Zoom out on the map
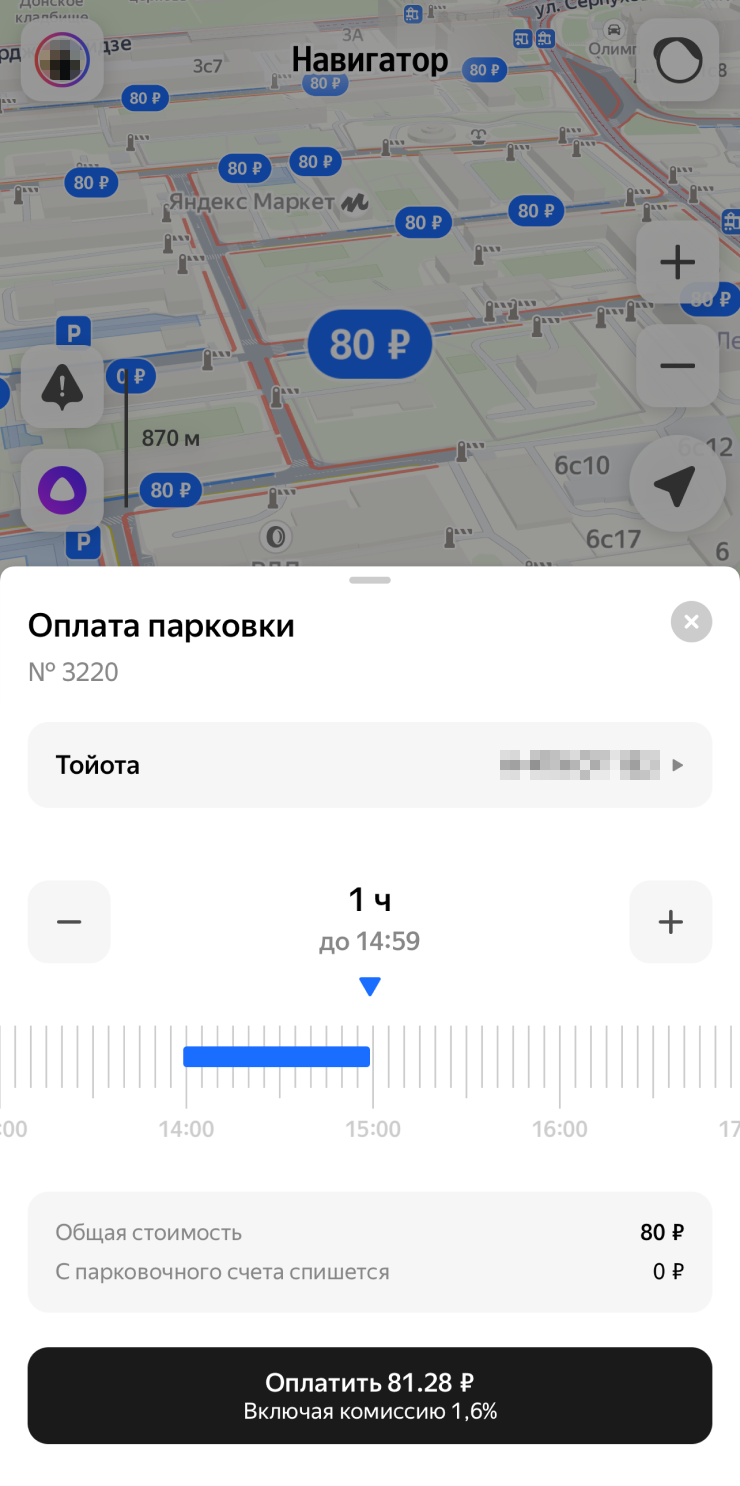 click(677, 365)
